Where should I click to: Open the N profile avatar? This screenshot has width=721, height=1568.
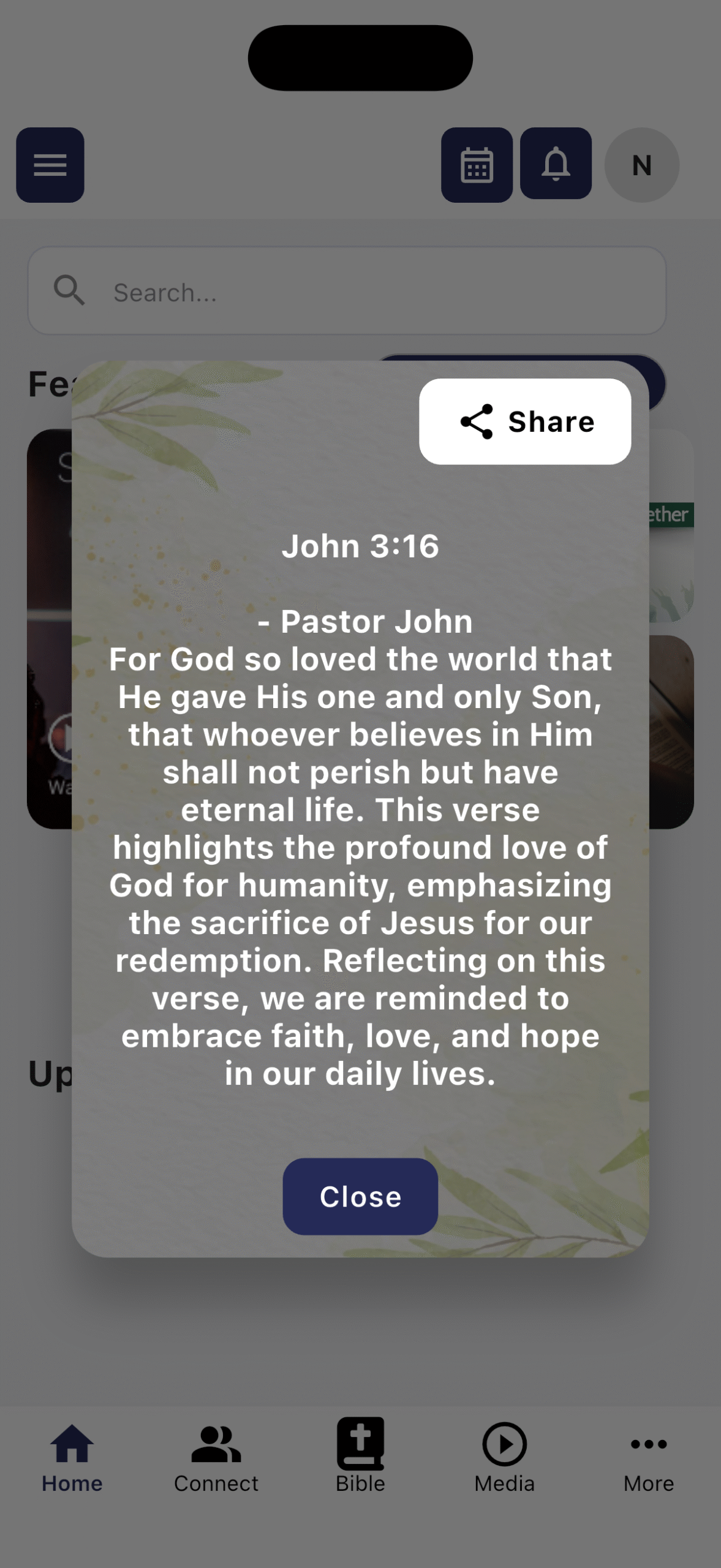[x=641, y=165]
